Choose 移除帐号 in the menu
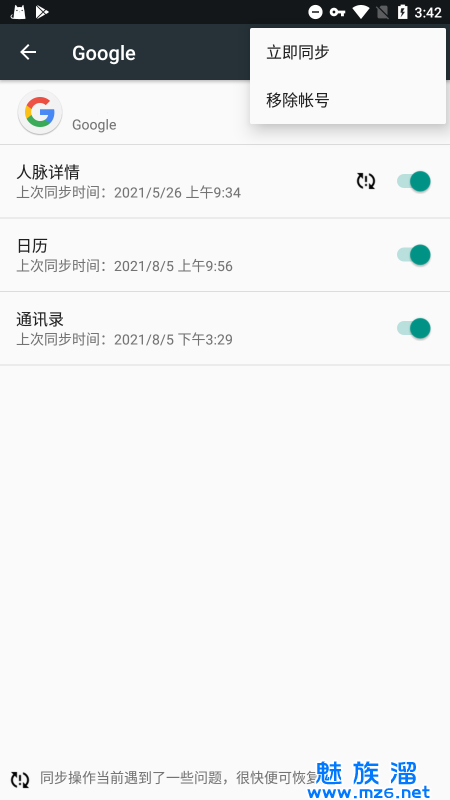Image resolution: width=450 pixels, height=800 pixels. pos(348,100)
